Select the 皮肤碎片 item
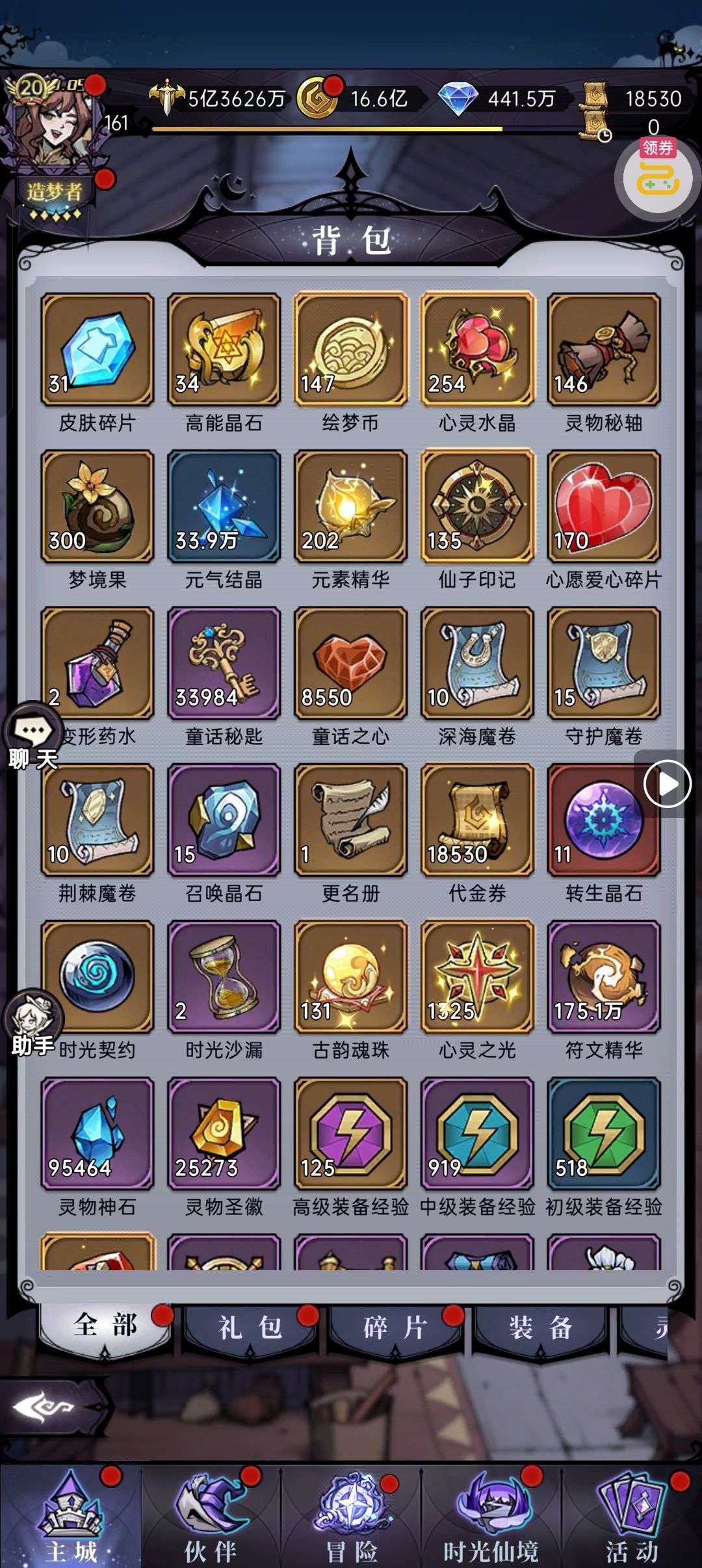The width and height of the screenshot is (702, 1568). (97, 350)
